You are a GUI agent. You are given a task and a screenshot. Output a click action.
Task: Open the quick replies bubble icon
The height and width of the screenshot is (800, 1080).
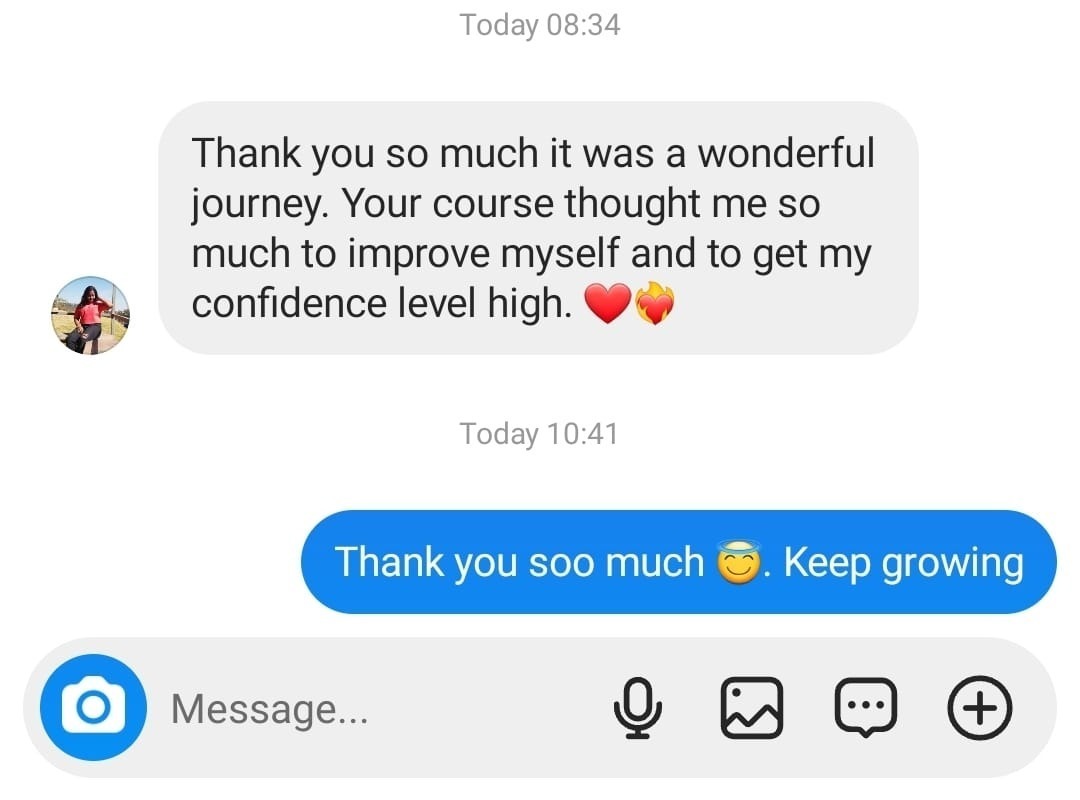coord(866,708)
